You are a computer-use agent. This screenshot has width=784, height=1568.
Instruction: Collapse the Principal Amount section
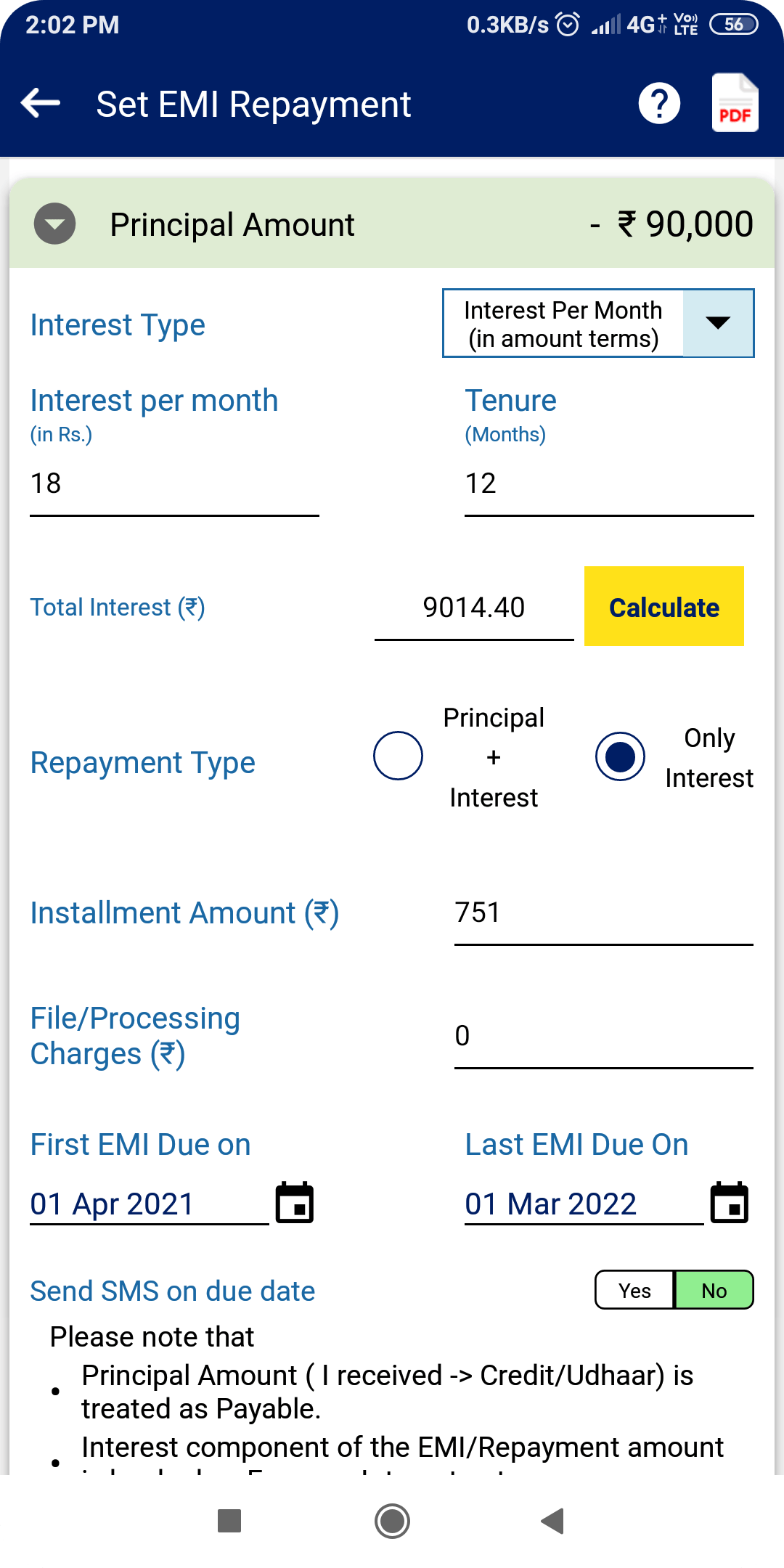[x=55, y=224]
